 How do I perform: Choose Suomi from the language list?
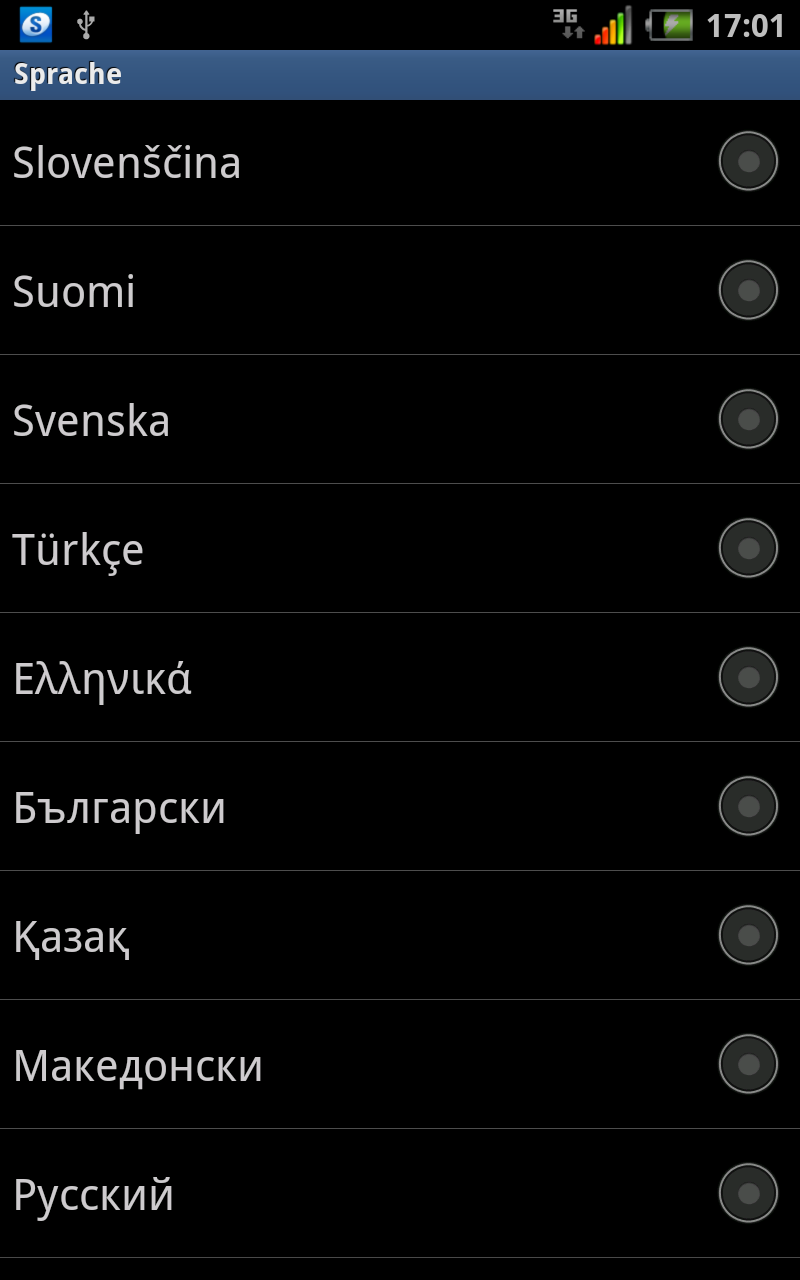coord(400,290)
